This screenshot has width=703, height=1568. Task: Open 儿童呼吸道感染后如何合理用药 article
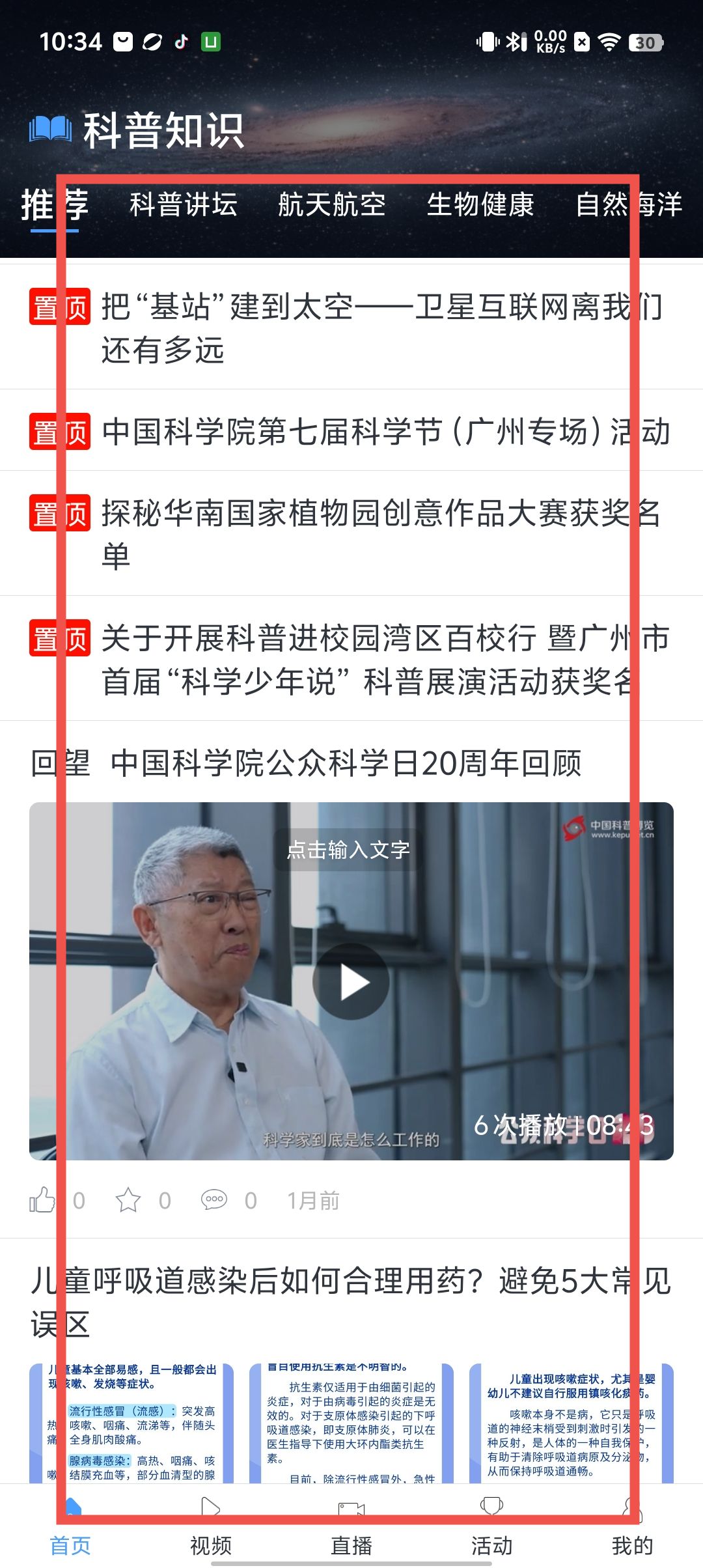351,1302
